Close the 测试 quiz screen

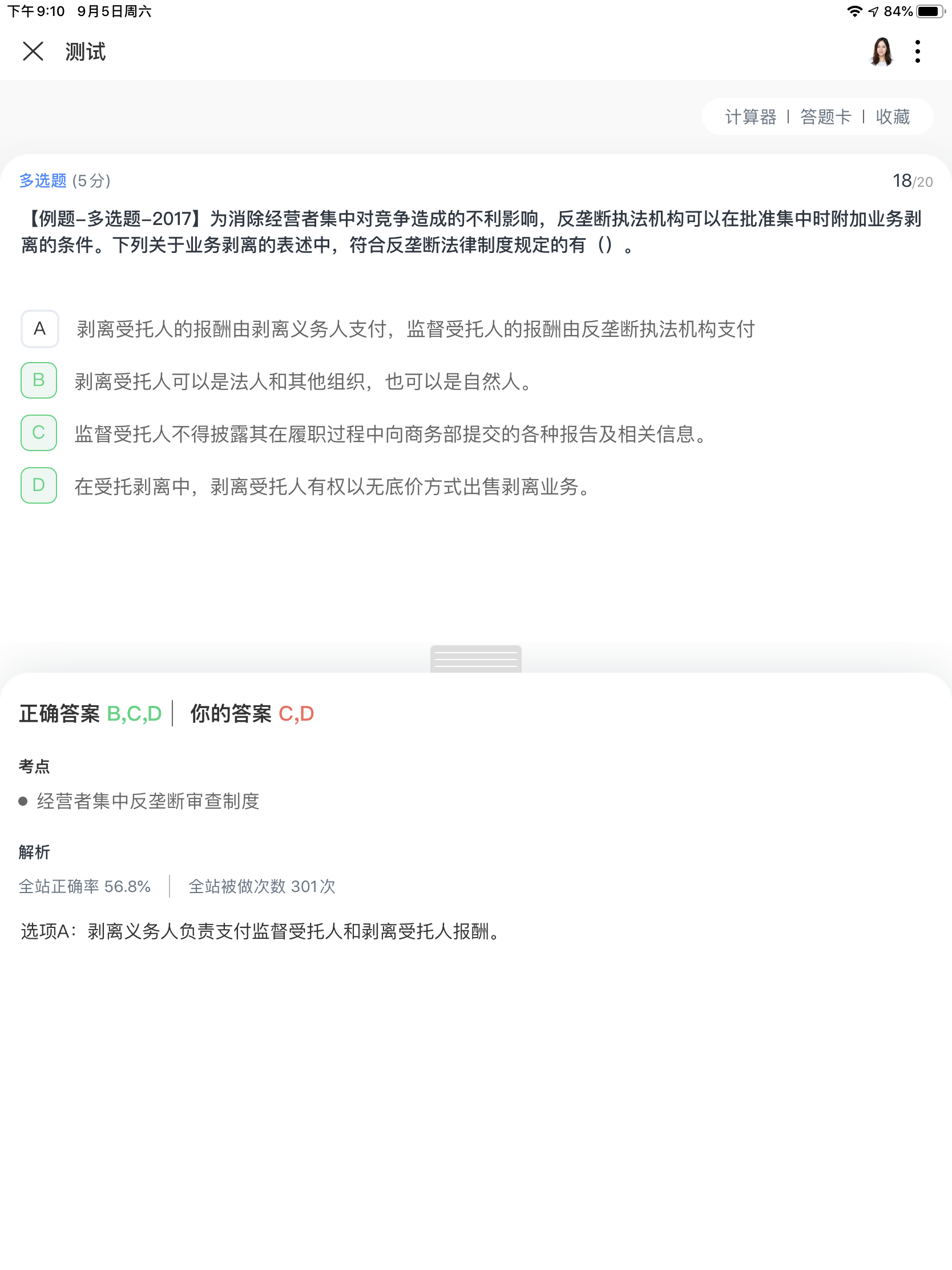point(33,51)
